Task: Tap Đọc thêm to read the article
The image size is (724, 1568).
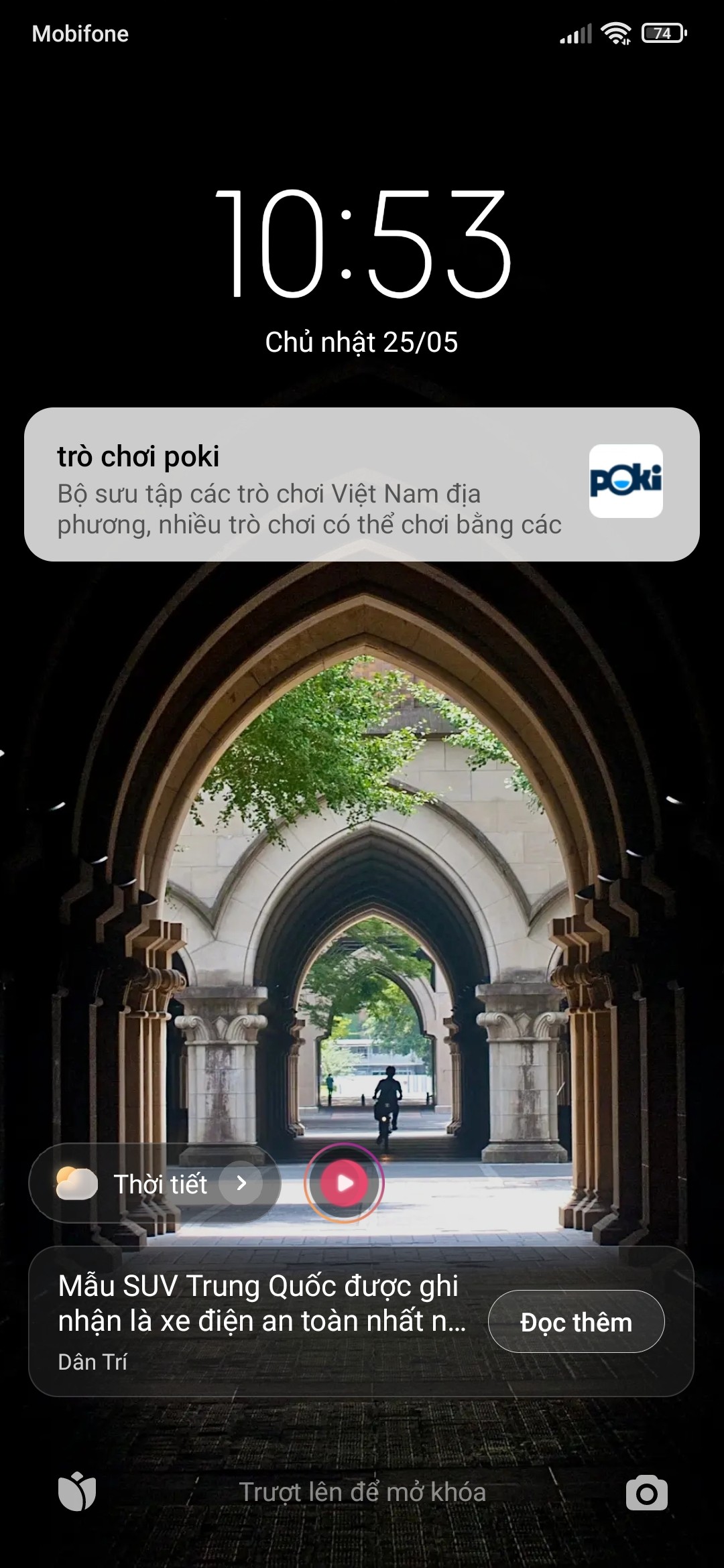Action: (x=576, y=1322)
